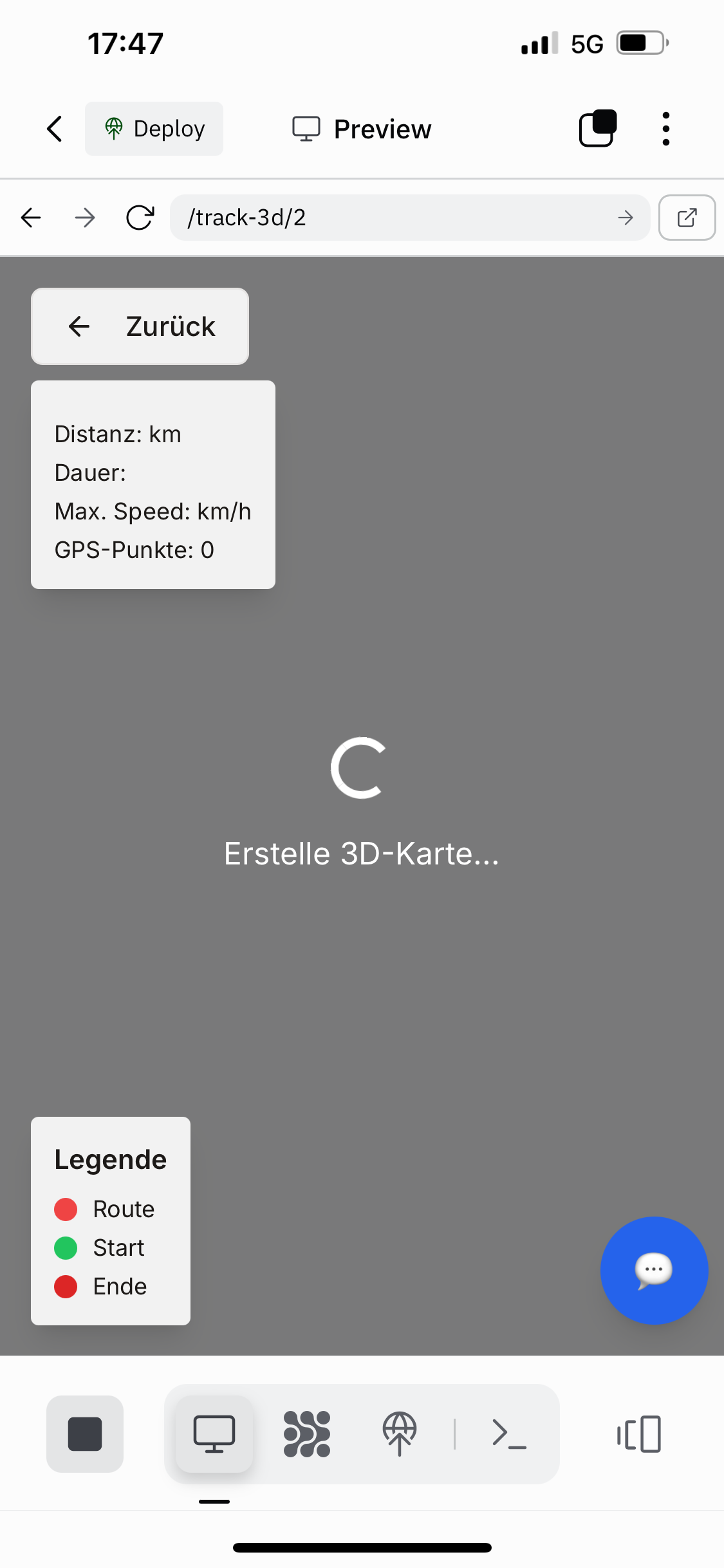Viewport: 724px width, 1568px height.
Task: Navigate forward in the preview browser
Action: coord(85,218)
